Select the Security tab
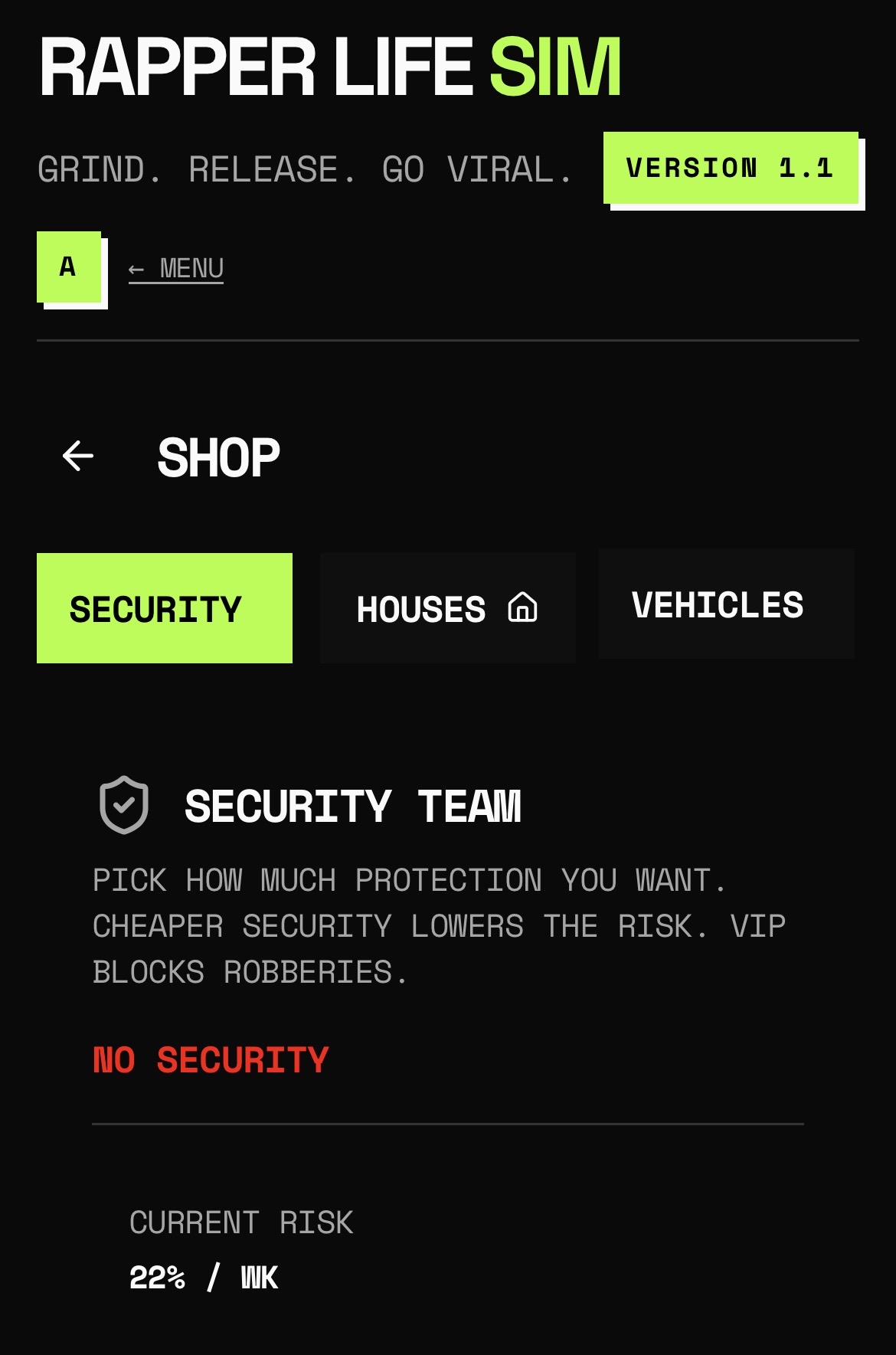The height and width of the screenshot is (1355, 896). pyautogui.click(x=165, y=608)
